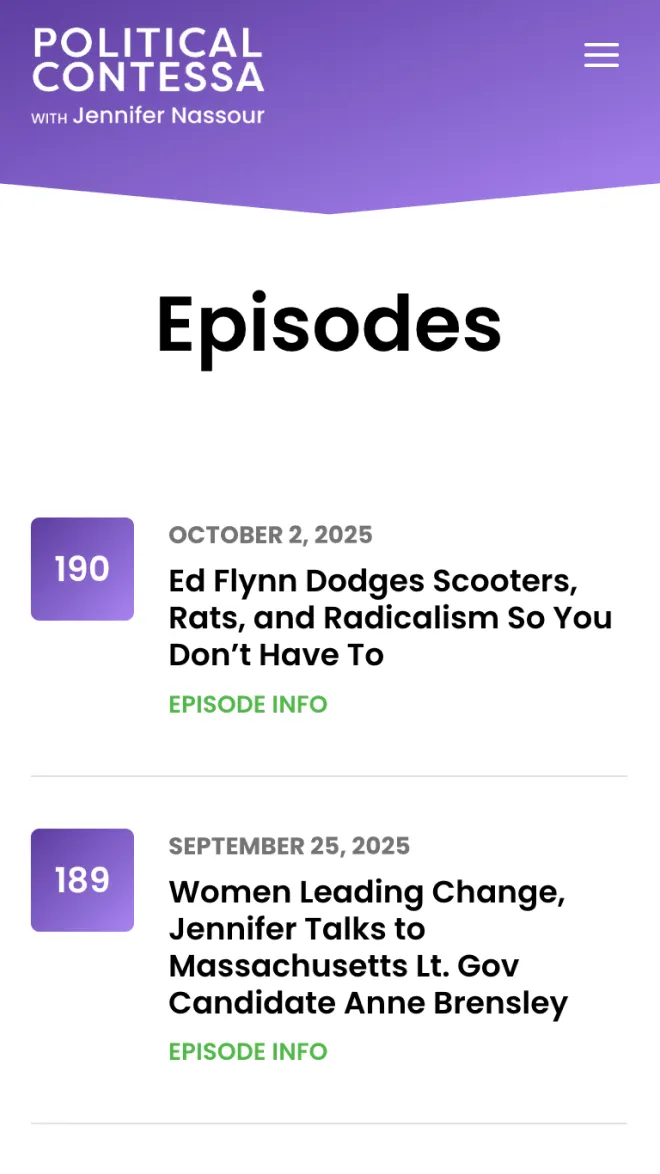660x1174 pixels.
Task: View Episode Info for the Ed Flynn episode
Action: 248,704
